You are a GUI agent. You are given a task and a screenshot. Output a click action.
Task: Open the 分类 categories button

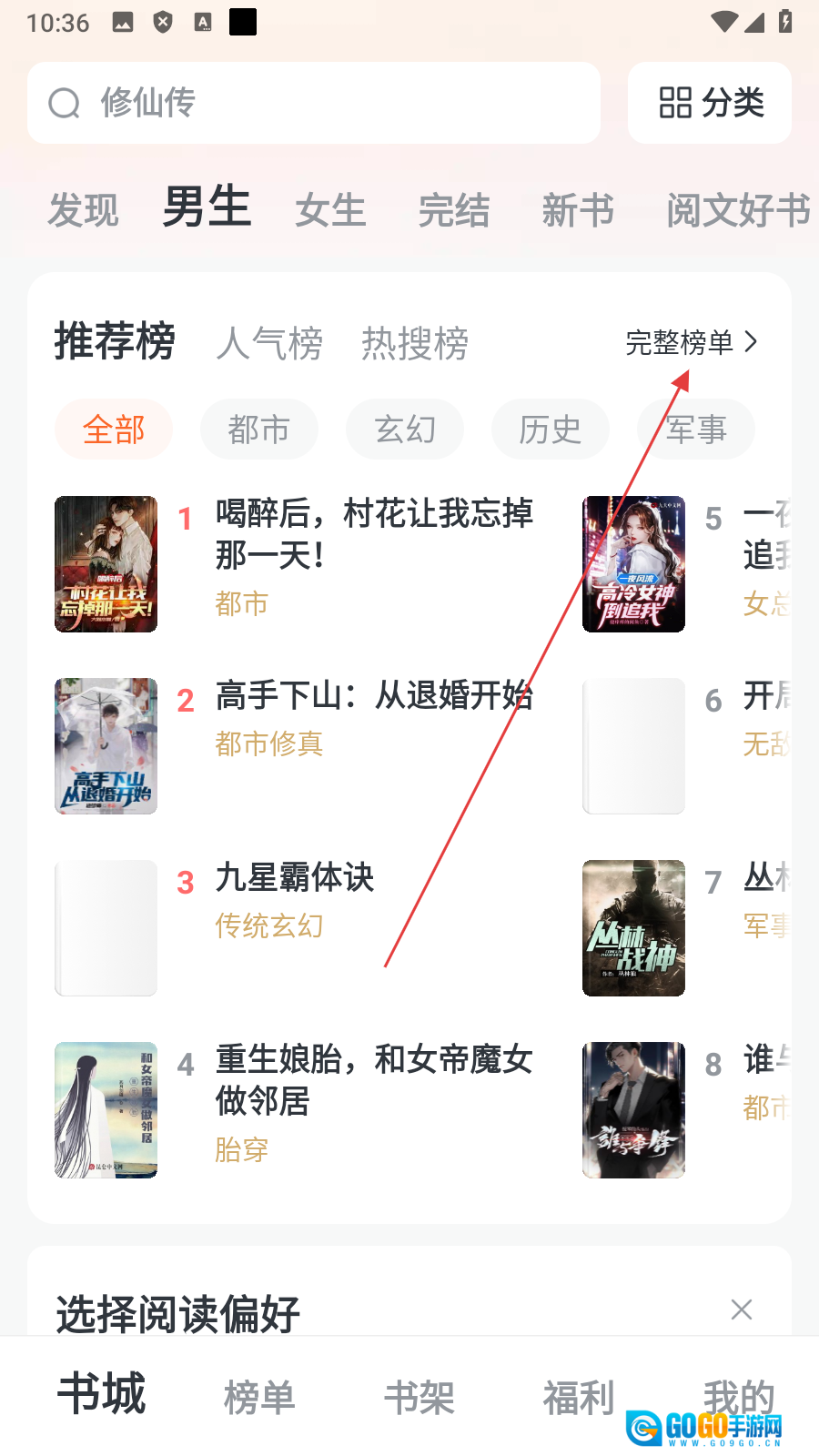710,103
